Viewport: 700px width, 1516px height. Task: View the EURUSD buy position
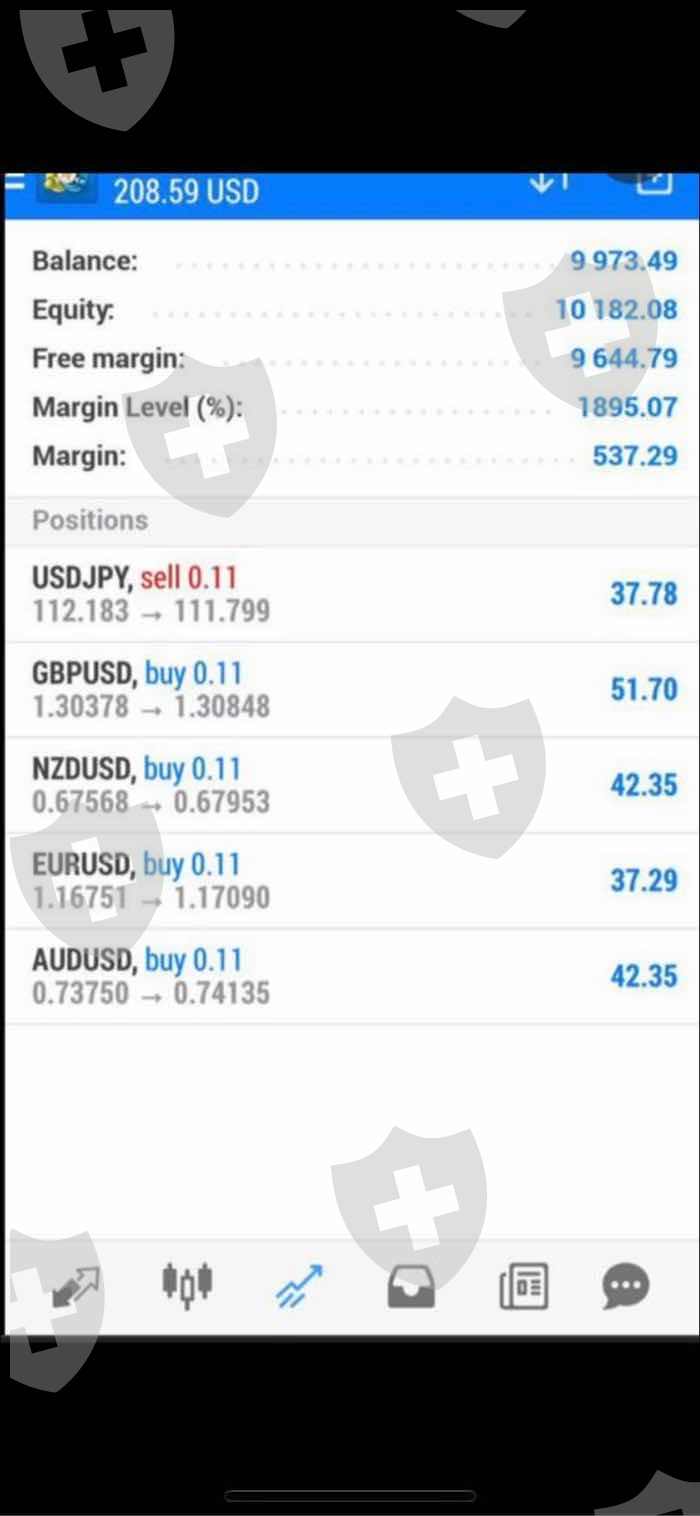point(350,880)
